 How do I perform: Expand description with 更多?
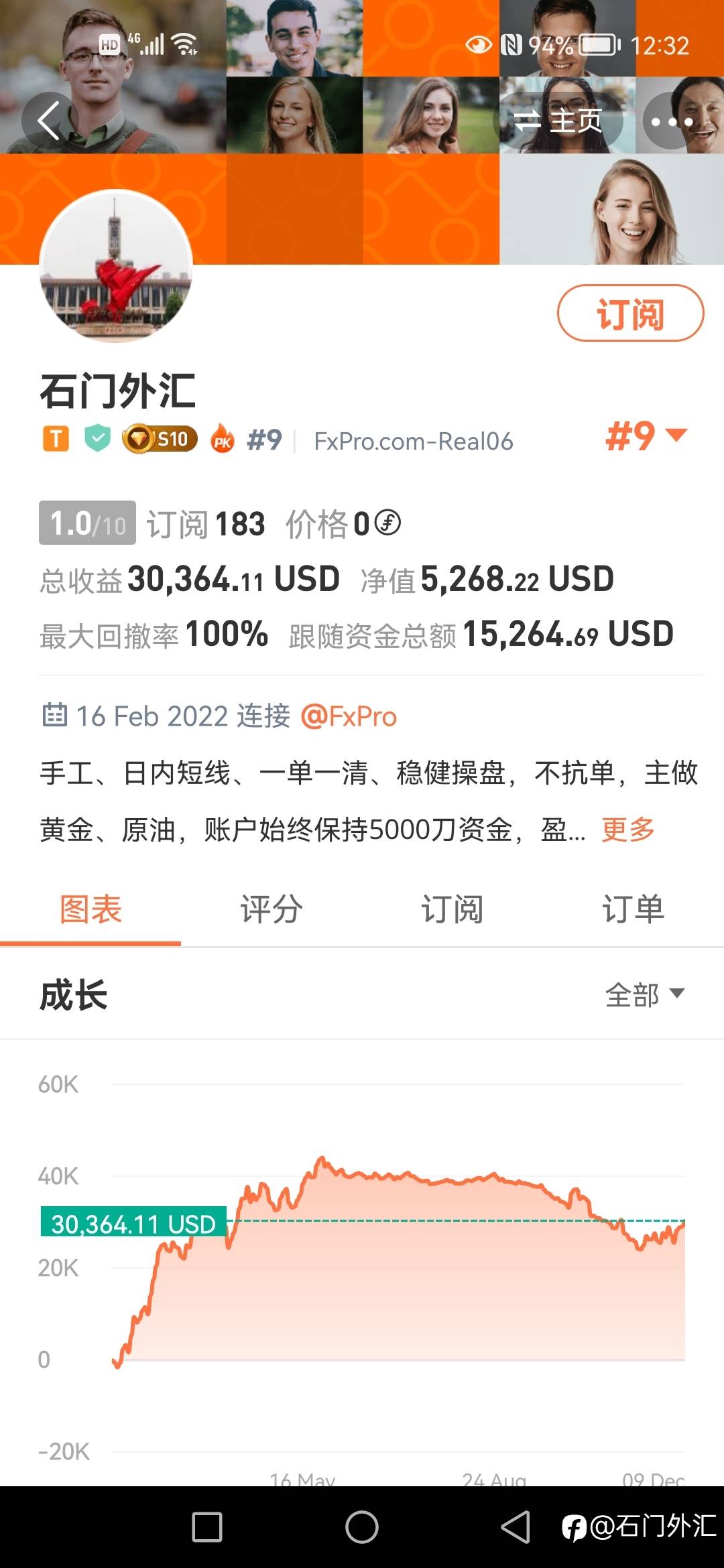[x=628, y=830]
